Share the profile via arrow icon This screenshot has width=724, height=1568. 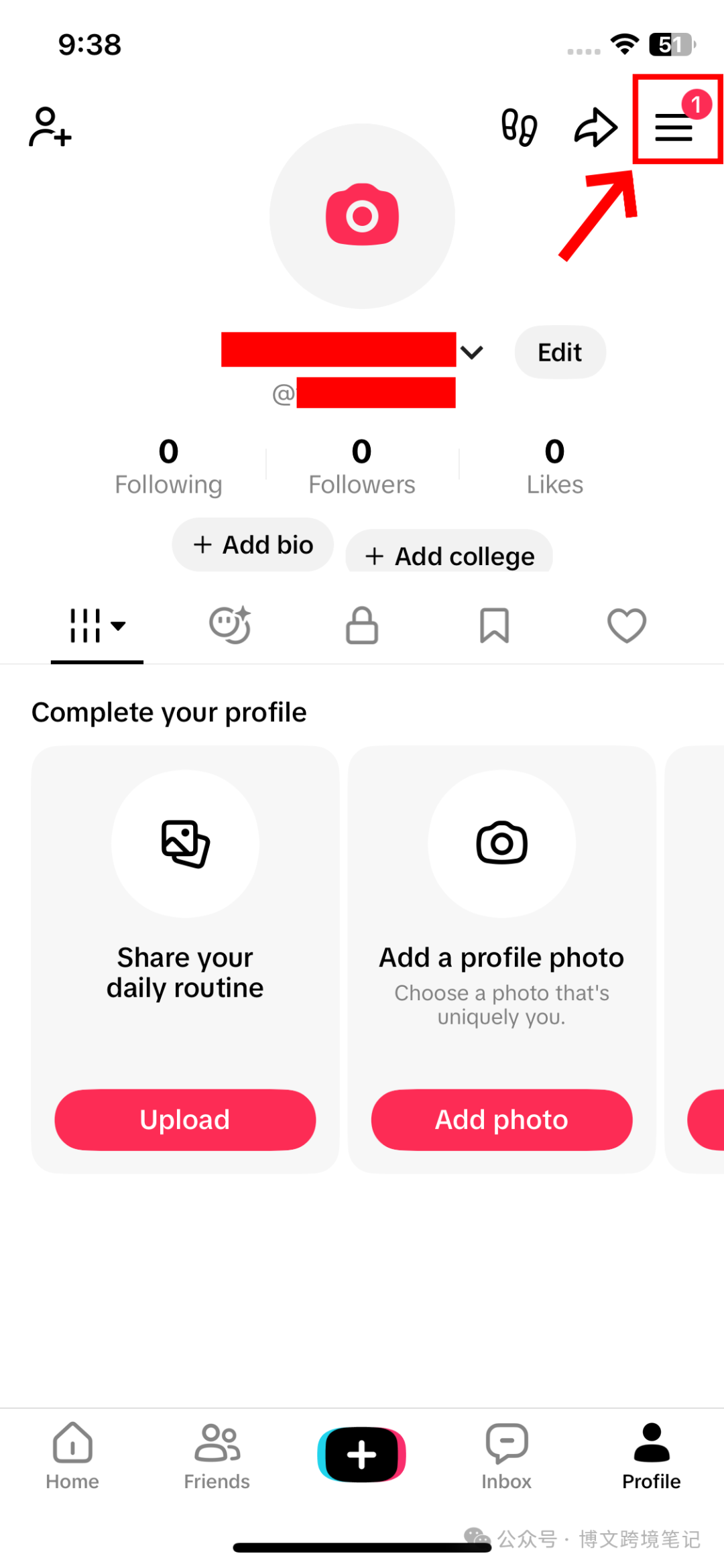pyautogui.click(x=596, y=127)
